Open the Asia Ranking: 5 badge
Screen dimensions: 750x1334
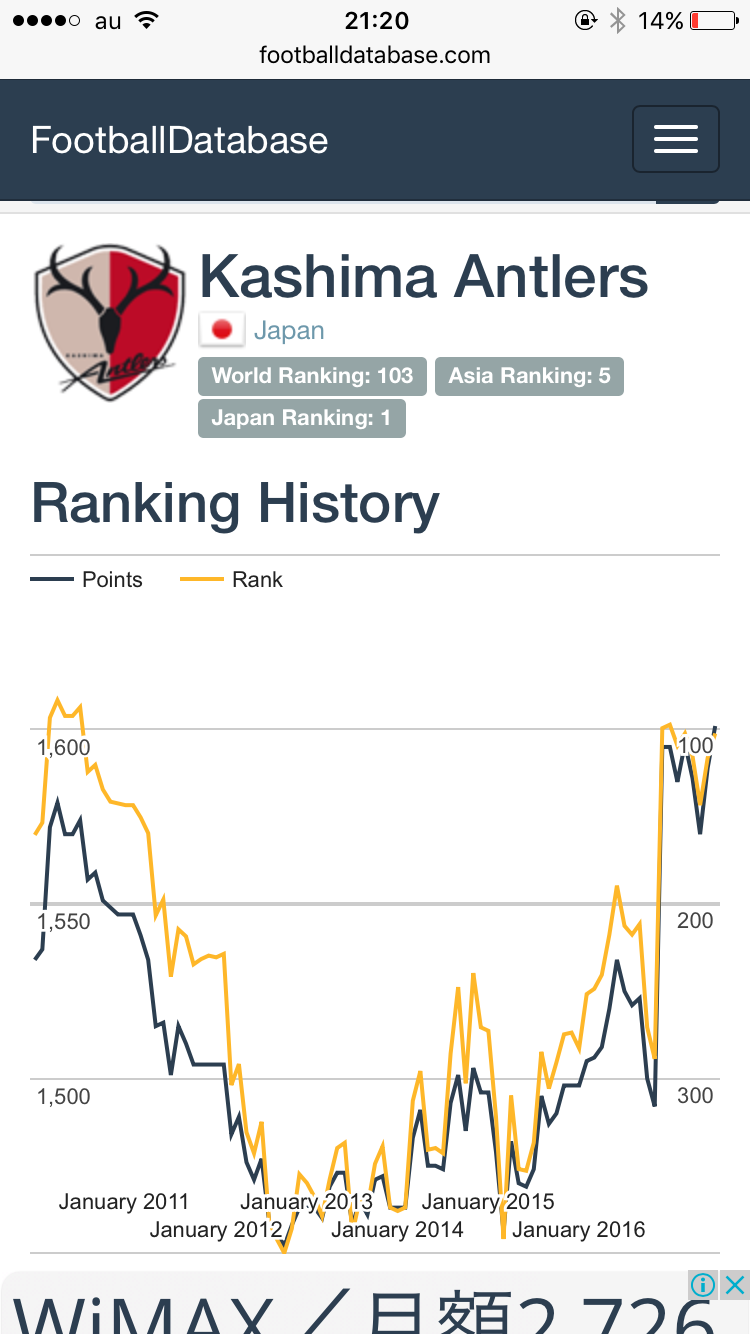click(529, 376)
